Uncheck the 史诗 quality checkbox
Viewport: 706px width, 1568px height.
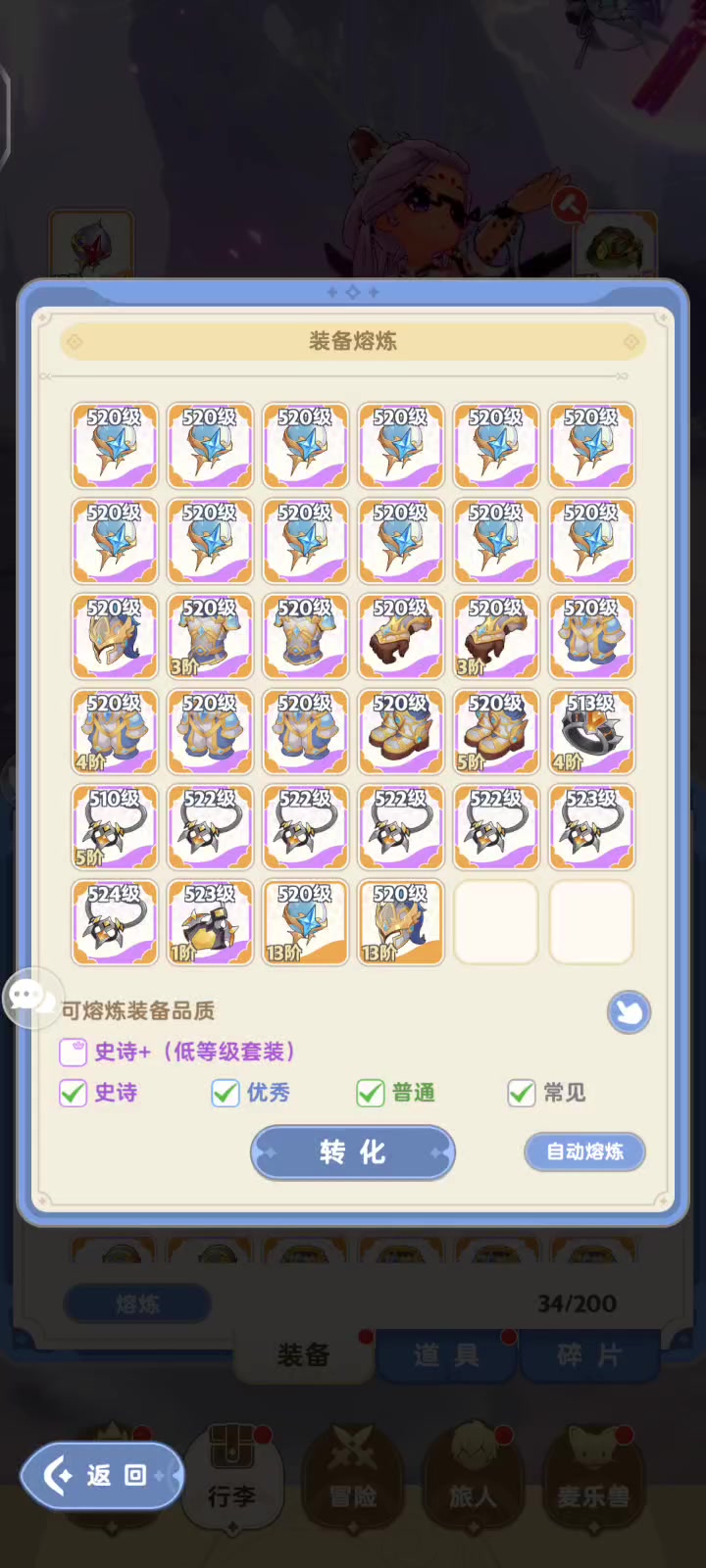click(x=74, y=1093)
